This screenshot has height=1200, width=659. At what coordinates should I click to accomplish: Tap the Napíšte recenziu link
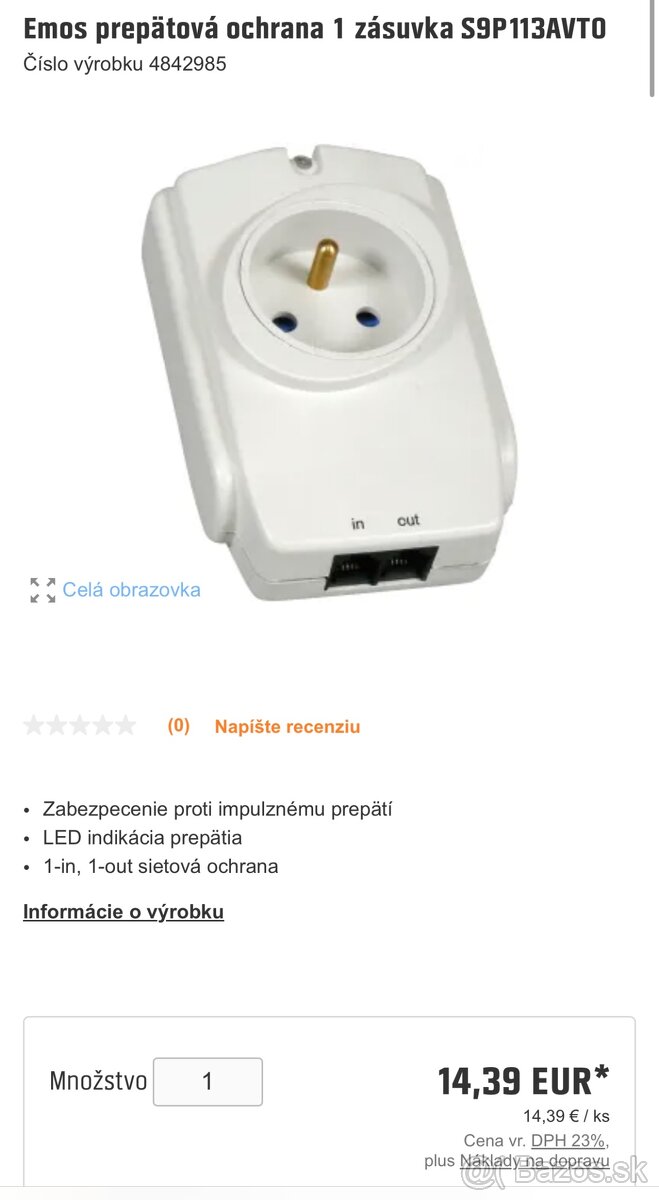point(287,727)
